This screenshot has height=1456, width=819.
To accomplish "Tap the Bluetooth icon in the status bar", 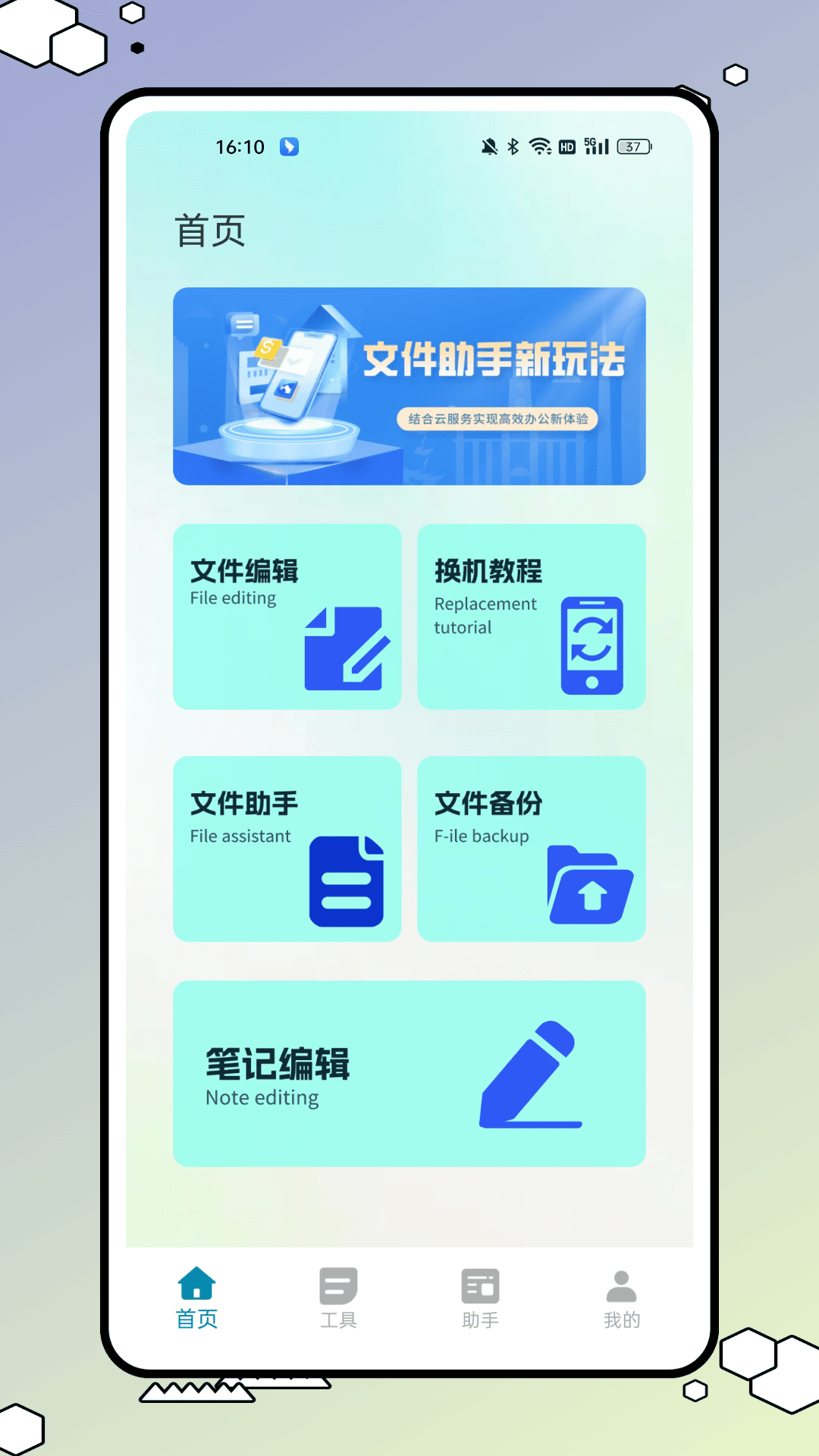I will coord(513,146).
